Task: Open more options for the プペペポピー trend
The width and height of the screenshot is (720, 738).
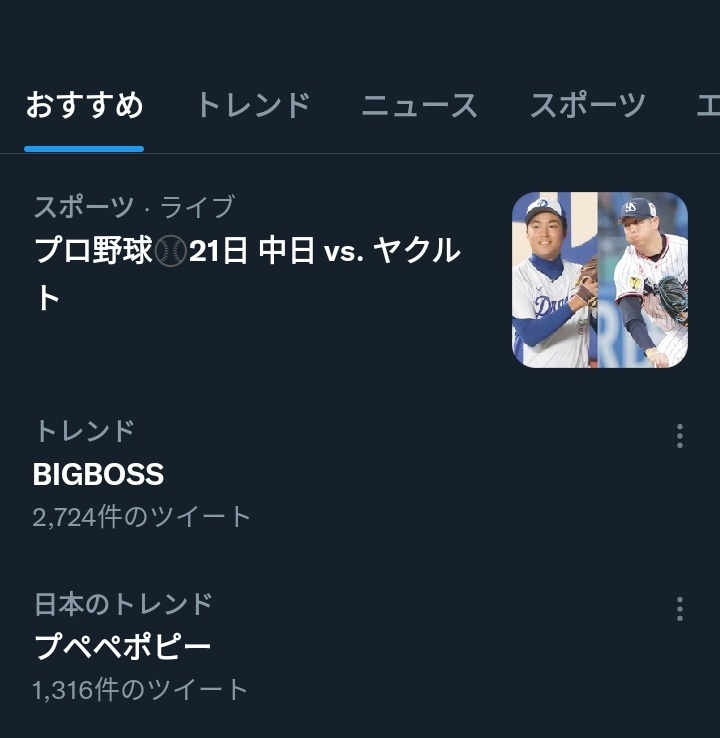Action: coord(679,609)
